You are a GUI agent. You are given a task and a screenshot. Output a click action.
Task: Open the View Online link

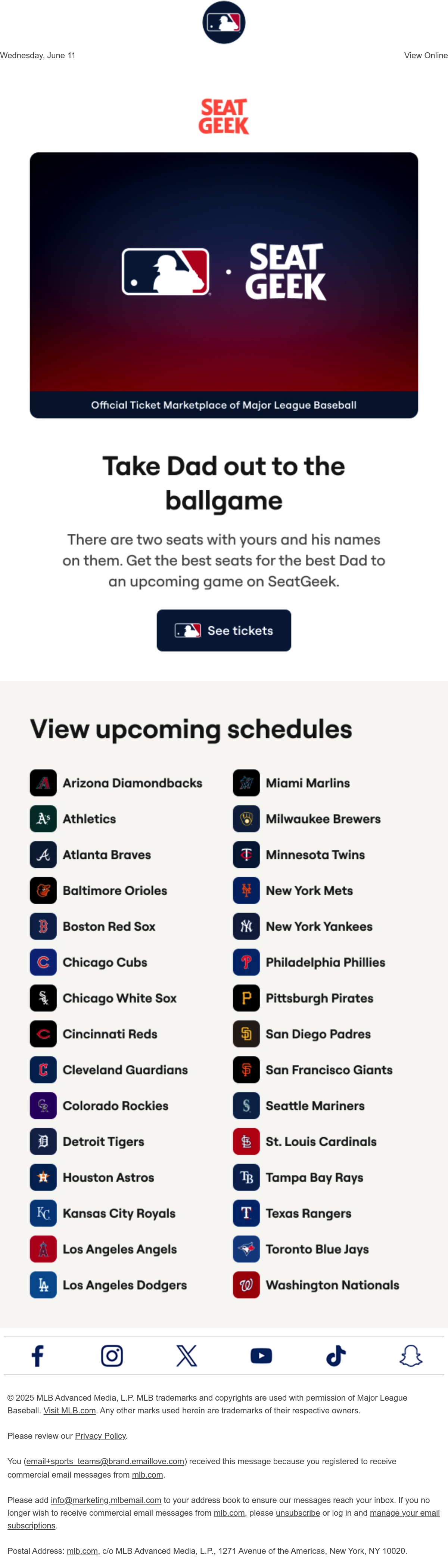point(426,55)
